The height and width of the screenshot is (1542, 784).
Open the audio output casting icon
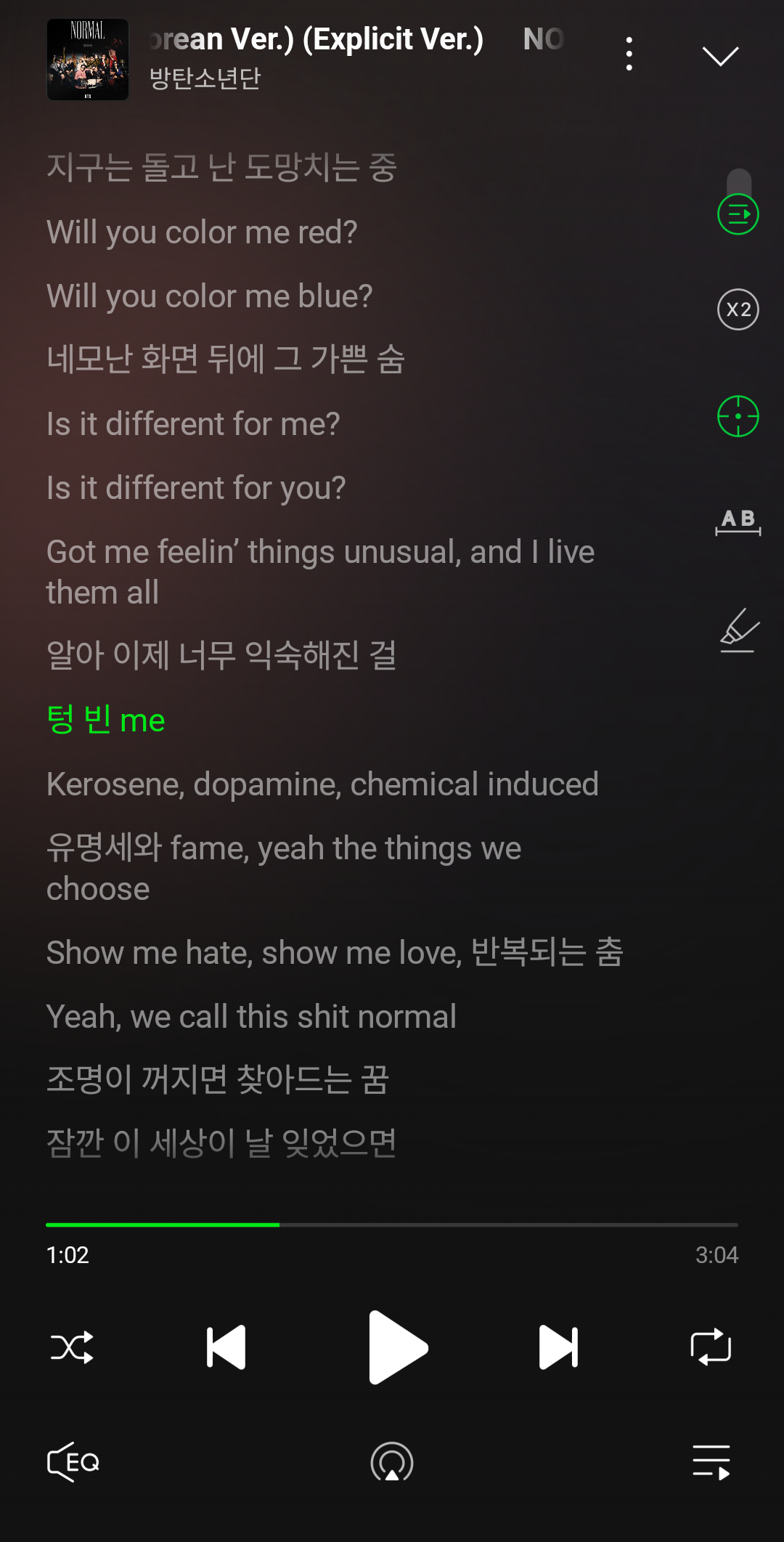tap(392, 1462)
